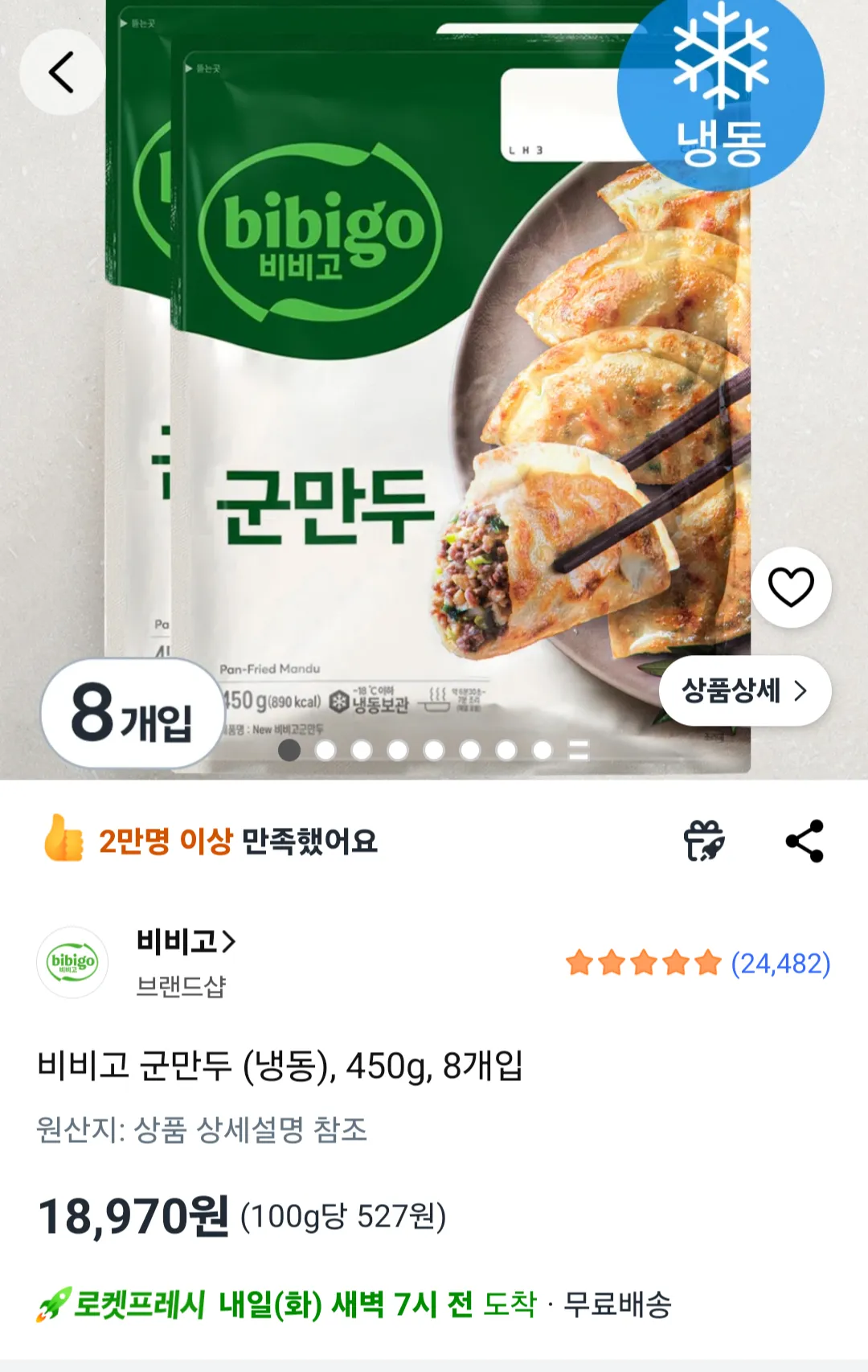Jump to second image via page dot
This screenshot has width=868, height=1372.
[x=325, y=750]
